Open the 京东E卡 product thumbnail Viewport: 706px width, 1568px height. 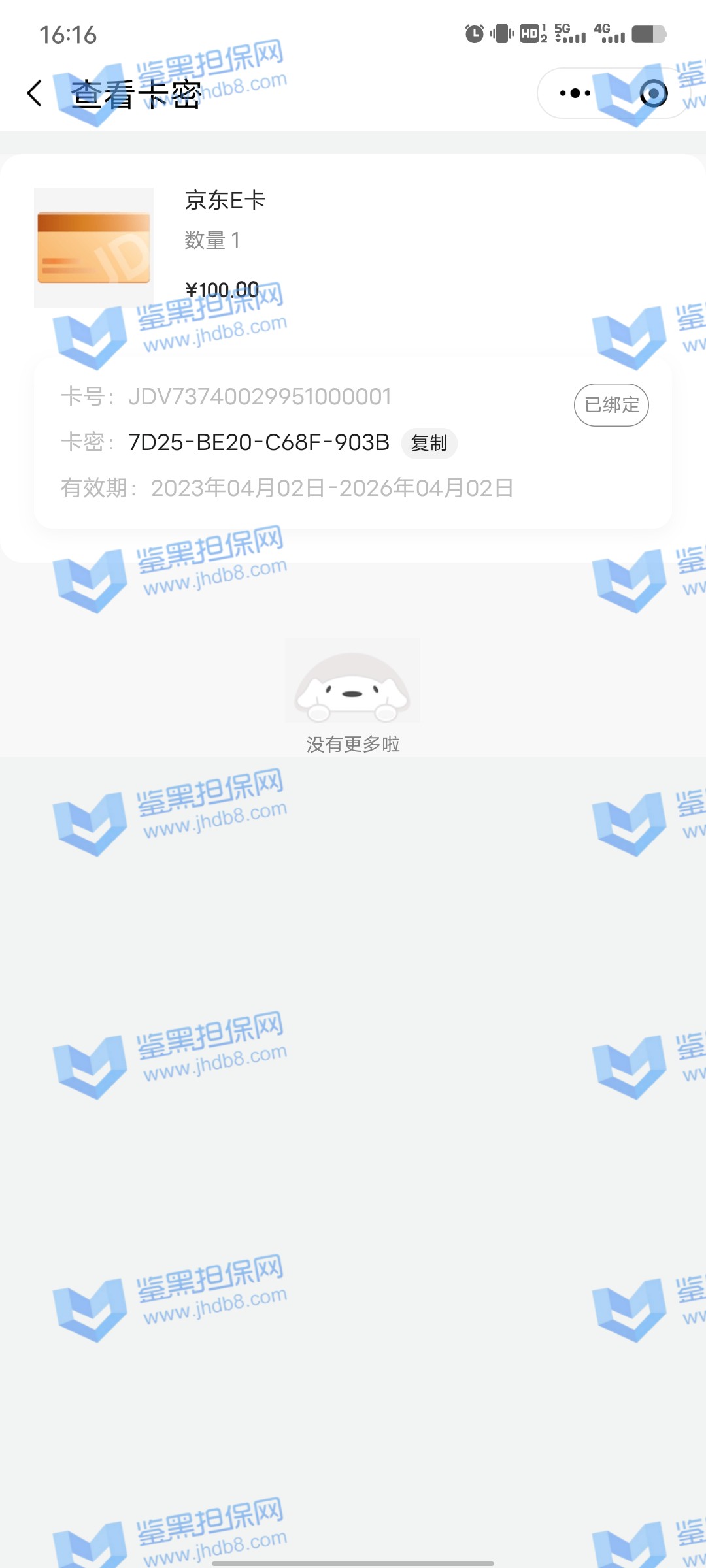point(94,248)
